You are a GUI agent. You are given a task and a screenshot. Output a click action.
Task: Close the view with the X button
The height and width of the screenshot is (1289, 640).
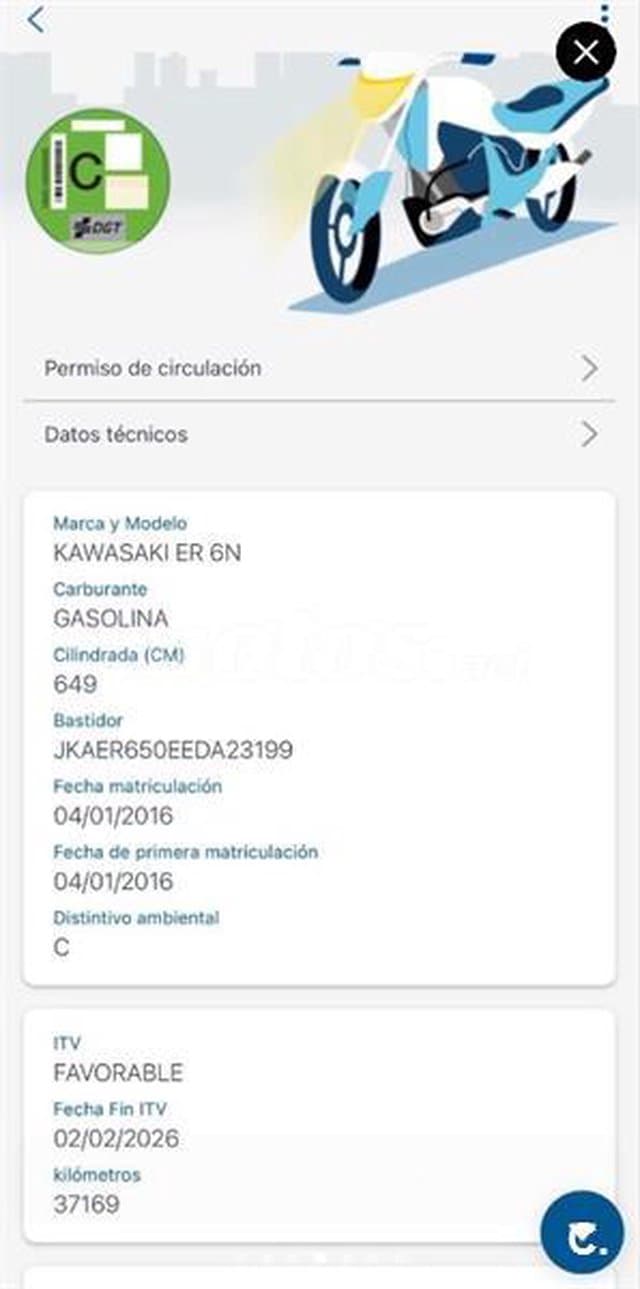586,52
